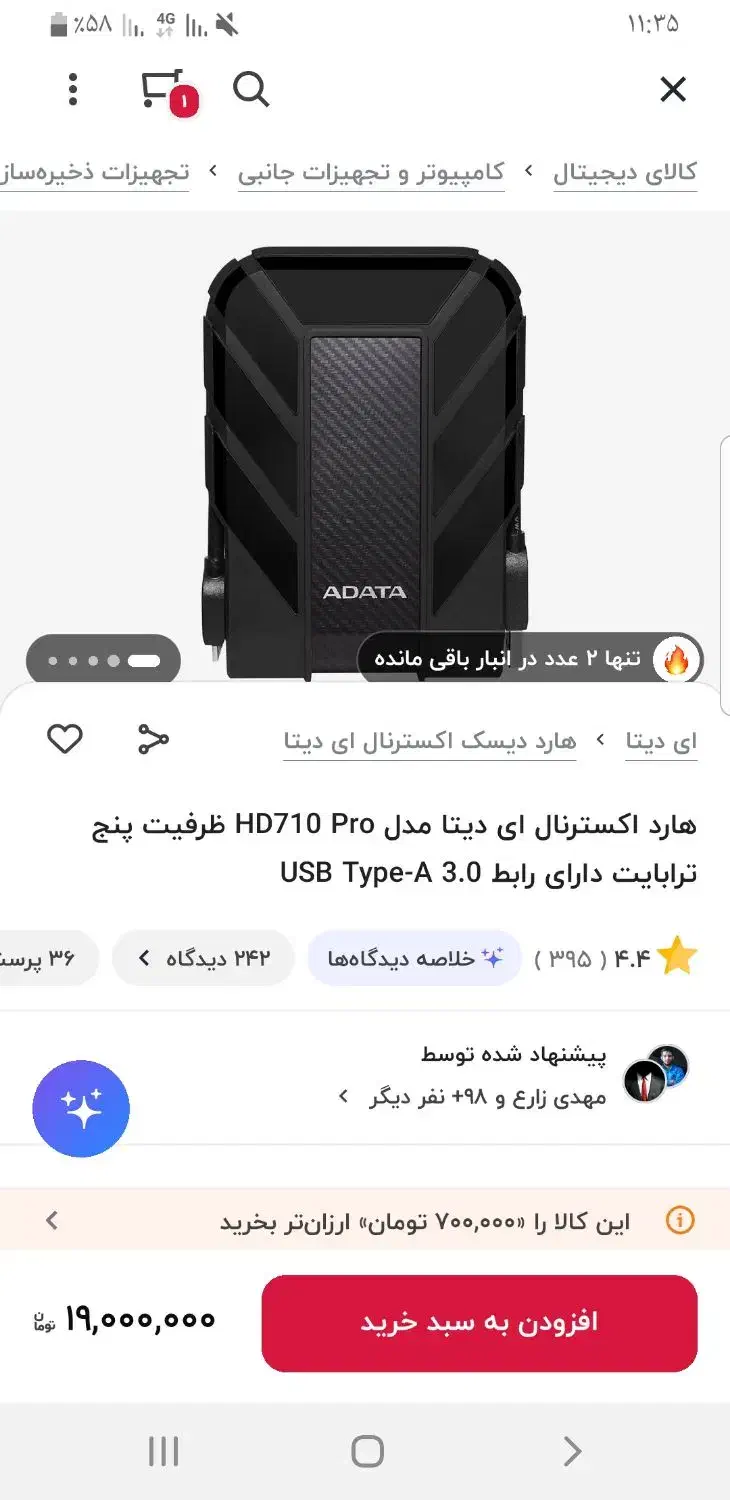Open خلاصه دیدگاه‌ها review summary chip
730x1500 pixels.
(x=414, y=958)
